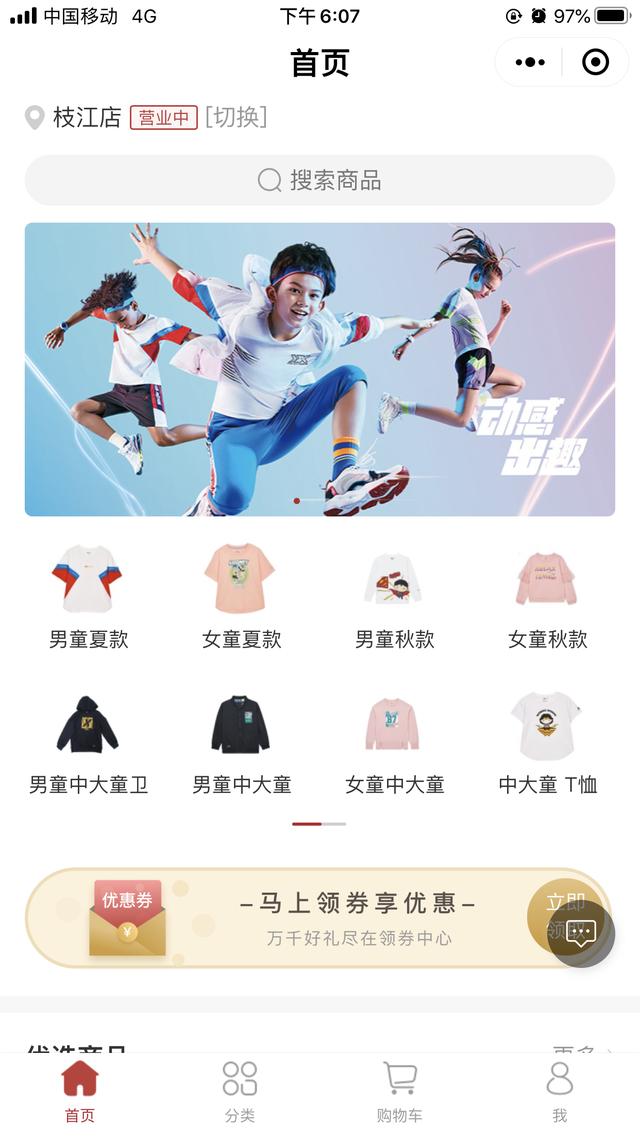
Task: Open the 动感出趣 promo banner
Action: 320,369
